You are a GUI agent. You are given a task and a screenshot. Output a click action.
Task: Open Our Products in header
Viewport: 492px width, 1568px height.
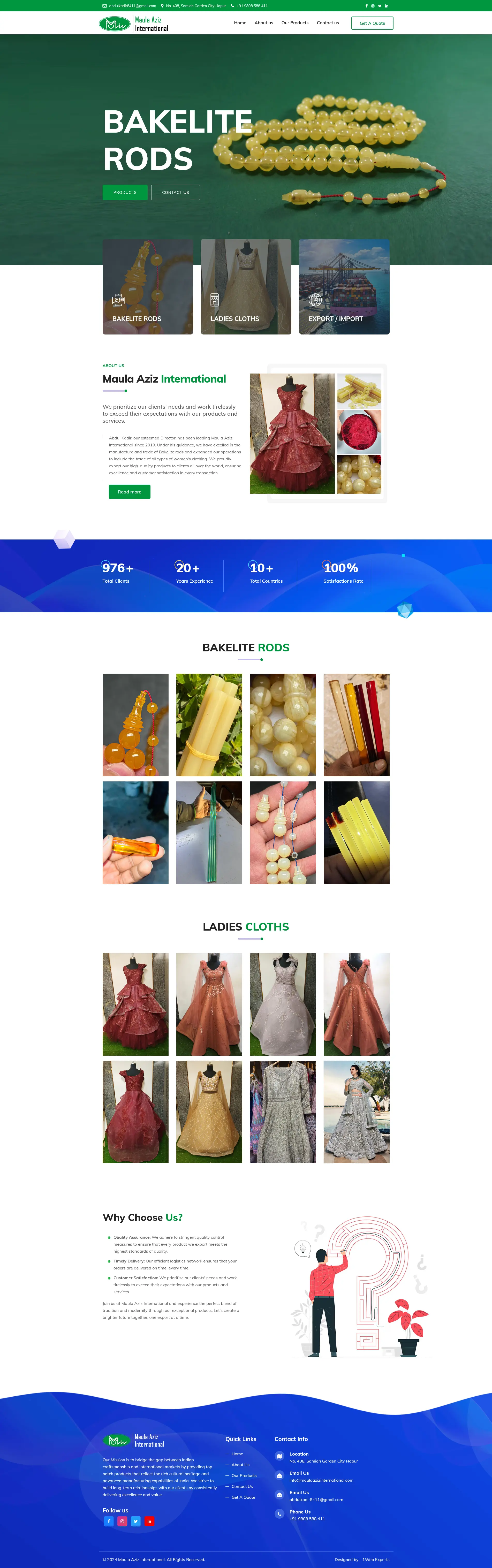click(295, 23)
